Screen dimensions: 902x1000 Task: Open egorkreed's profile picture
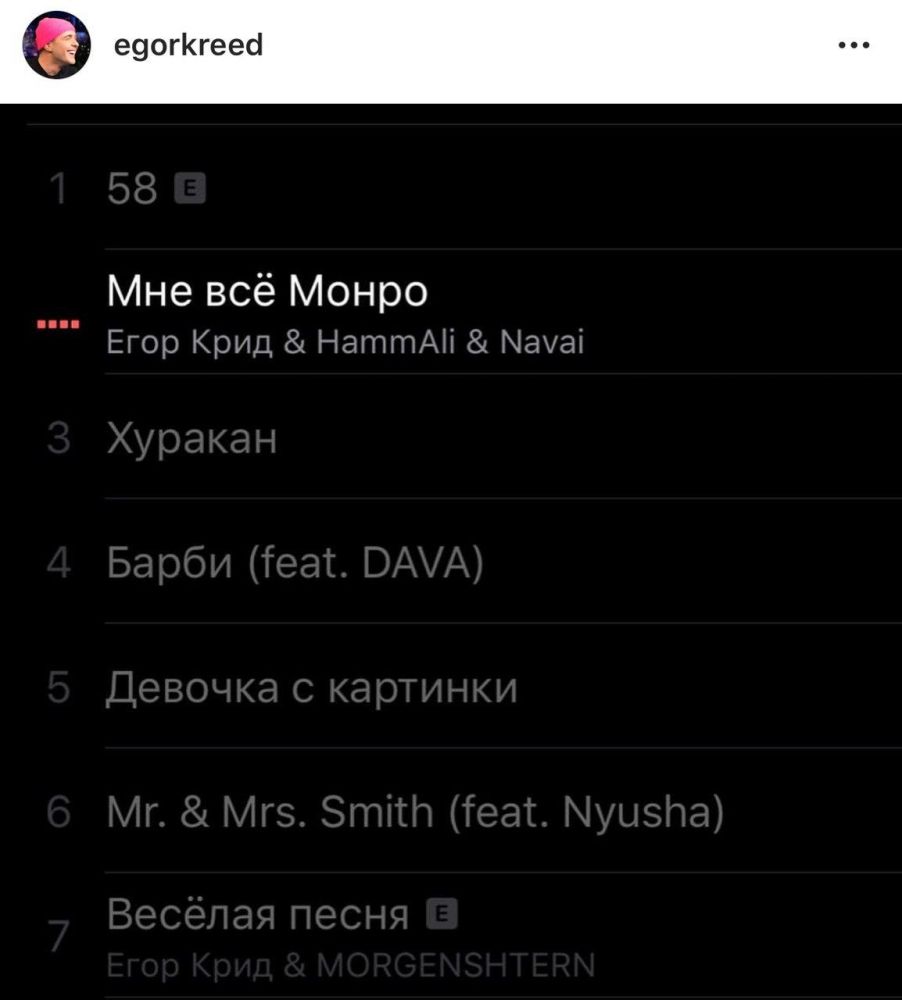pyautogui.click(x=57, y=47)
